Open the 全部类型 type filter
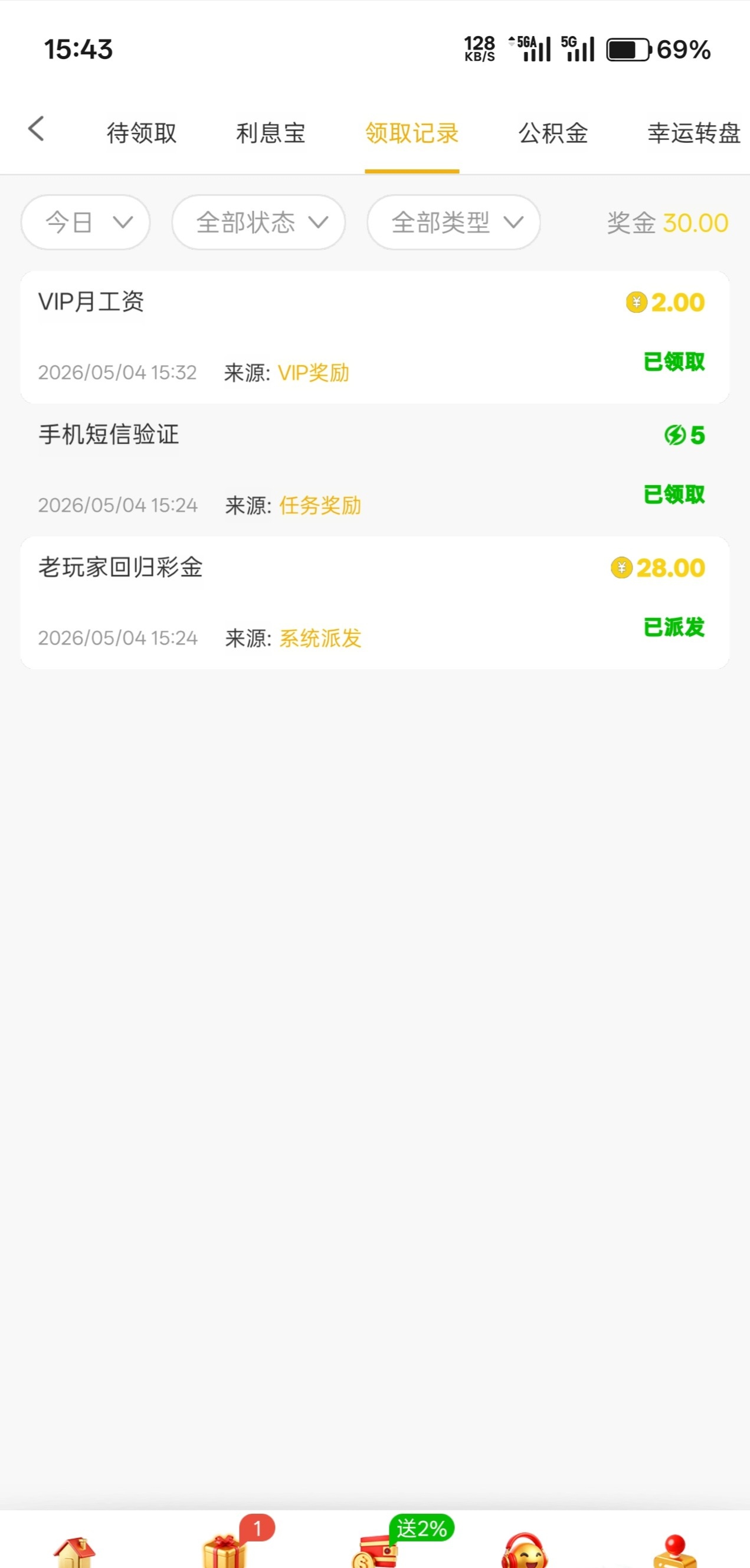Viewport: 750px width, 1568px height. tap(454, 222)
